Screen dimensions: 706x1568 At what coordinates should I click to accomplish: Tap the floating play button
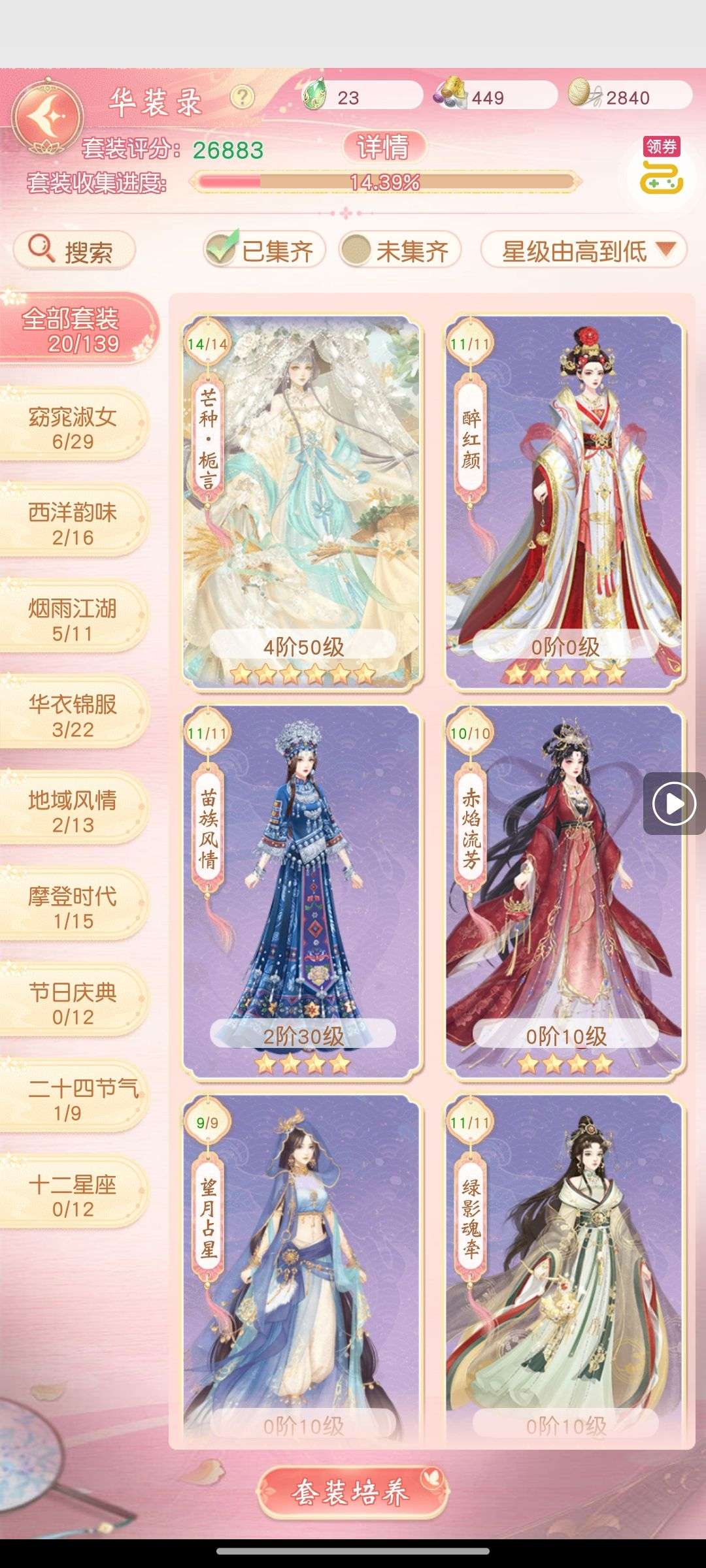[675, 804]
